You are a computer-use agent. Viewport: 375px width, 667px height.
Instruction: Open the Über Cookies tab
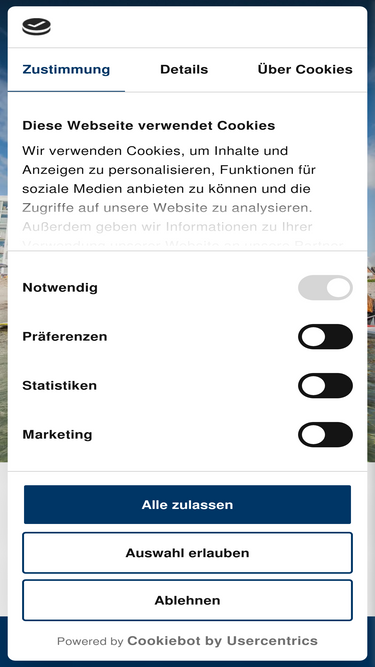click(305, 70)
